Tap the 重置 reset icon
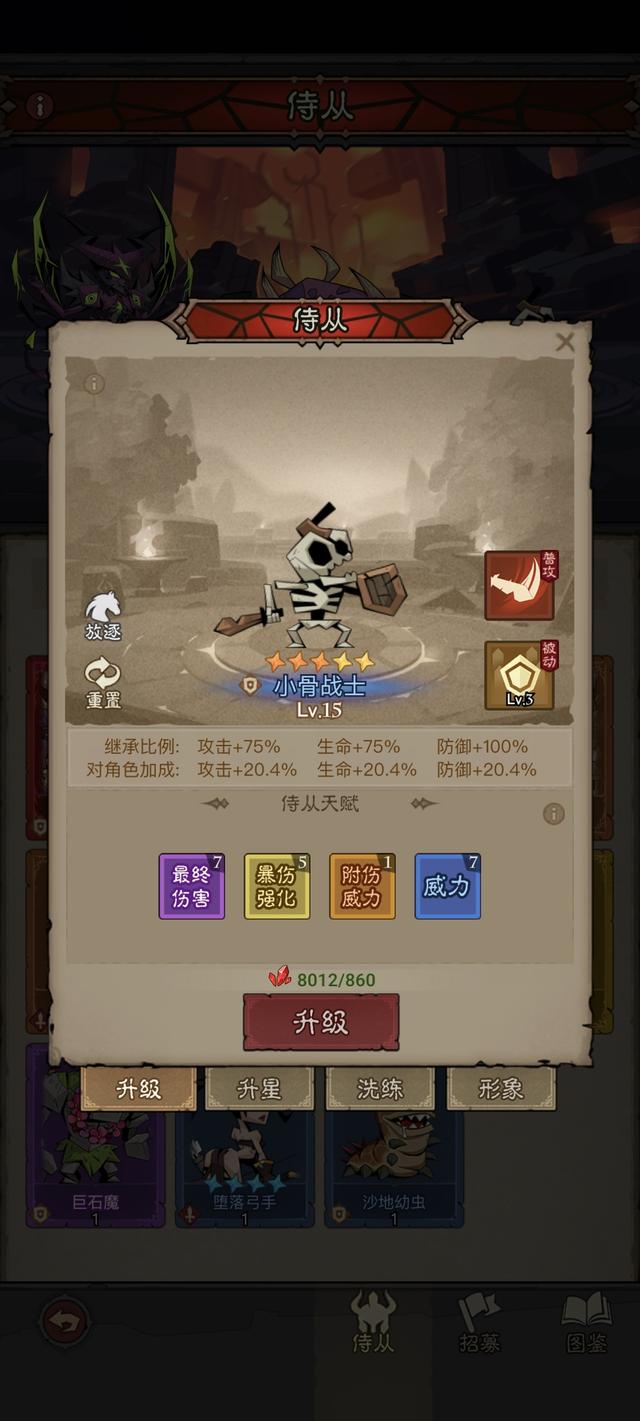The image size is (640, 1421). pos(103,684)
